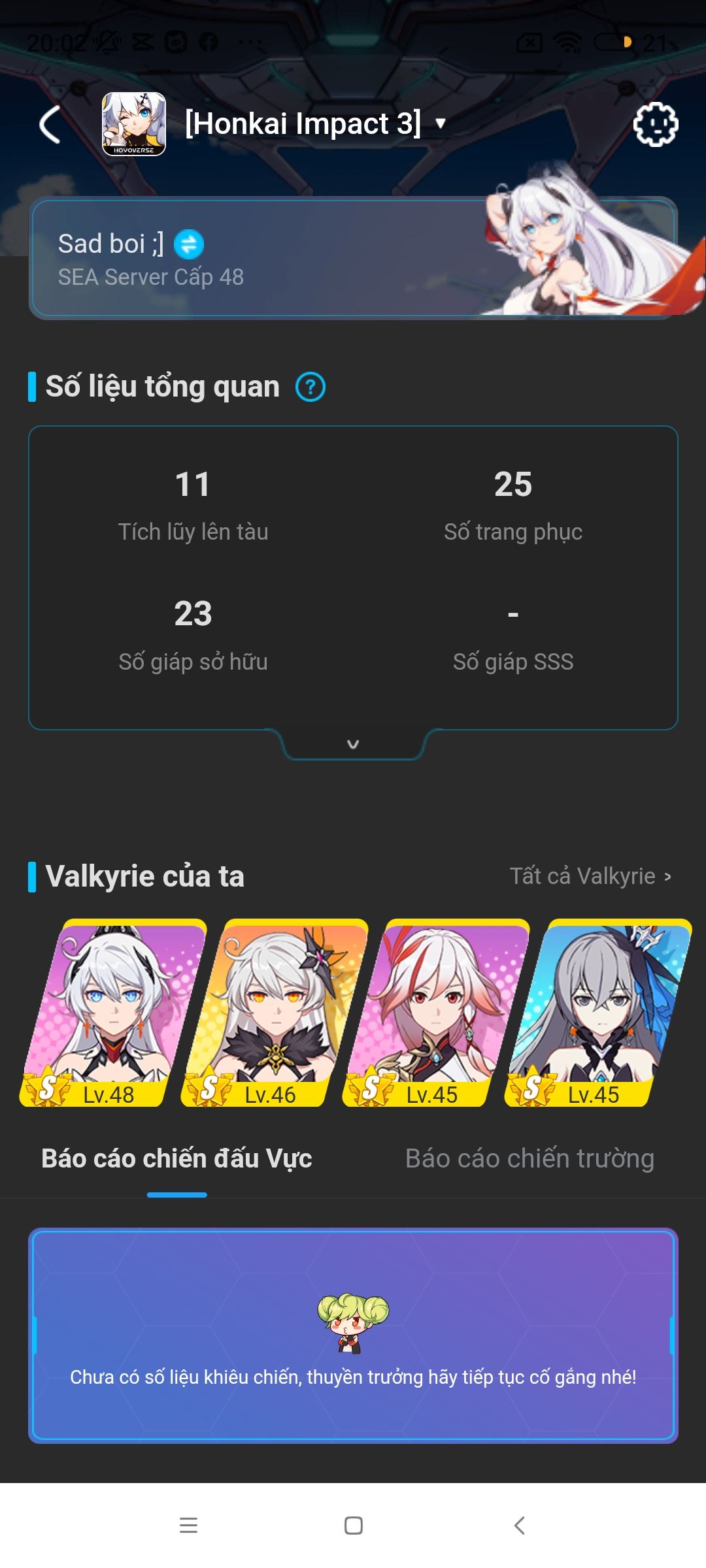Tap the account switch icon beside Sad boi

tap(190, 244)
